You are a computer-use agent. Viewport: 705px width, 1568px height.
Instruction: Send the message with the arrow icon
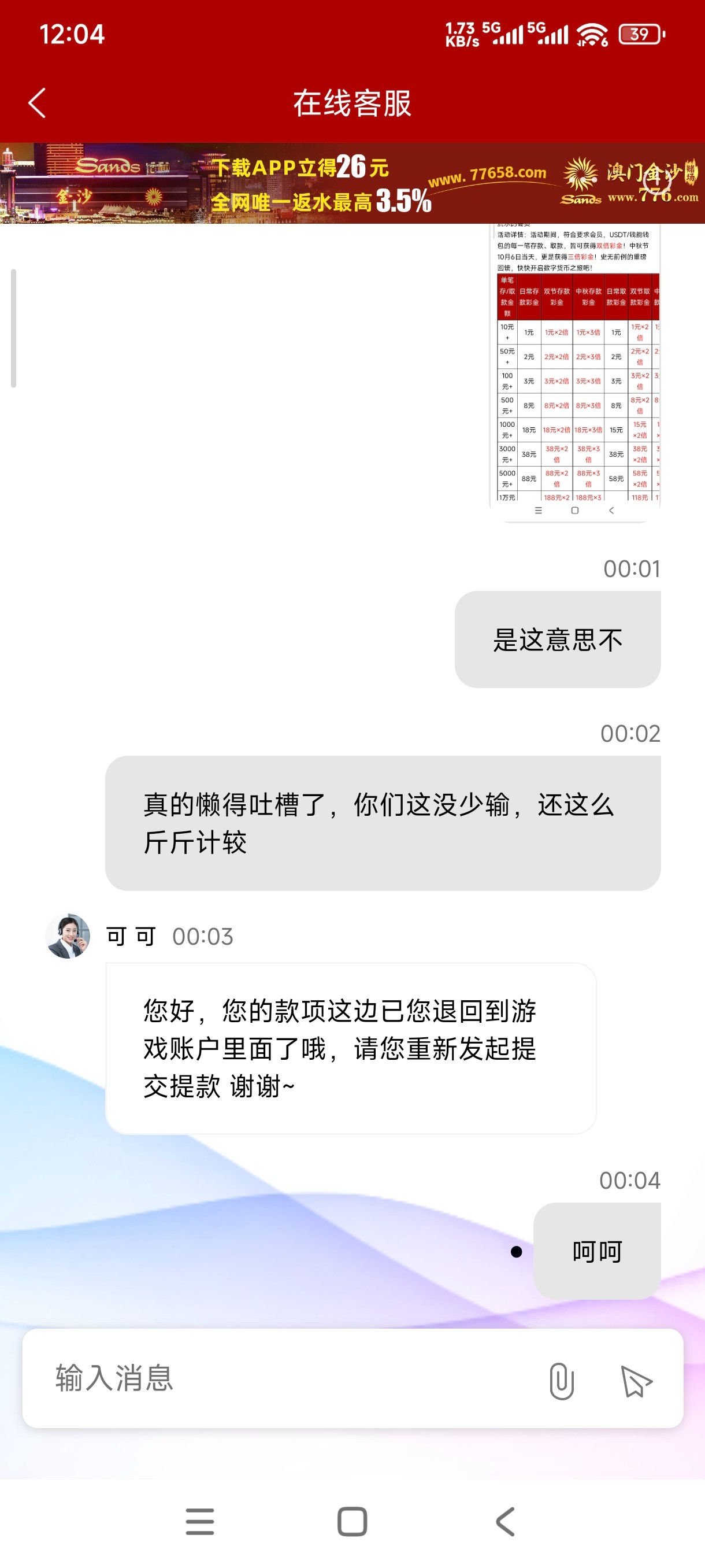(x=636, y=1381)
